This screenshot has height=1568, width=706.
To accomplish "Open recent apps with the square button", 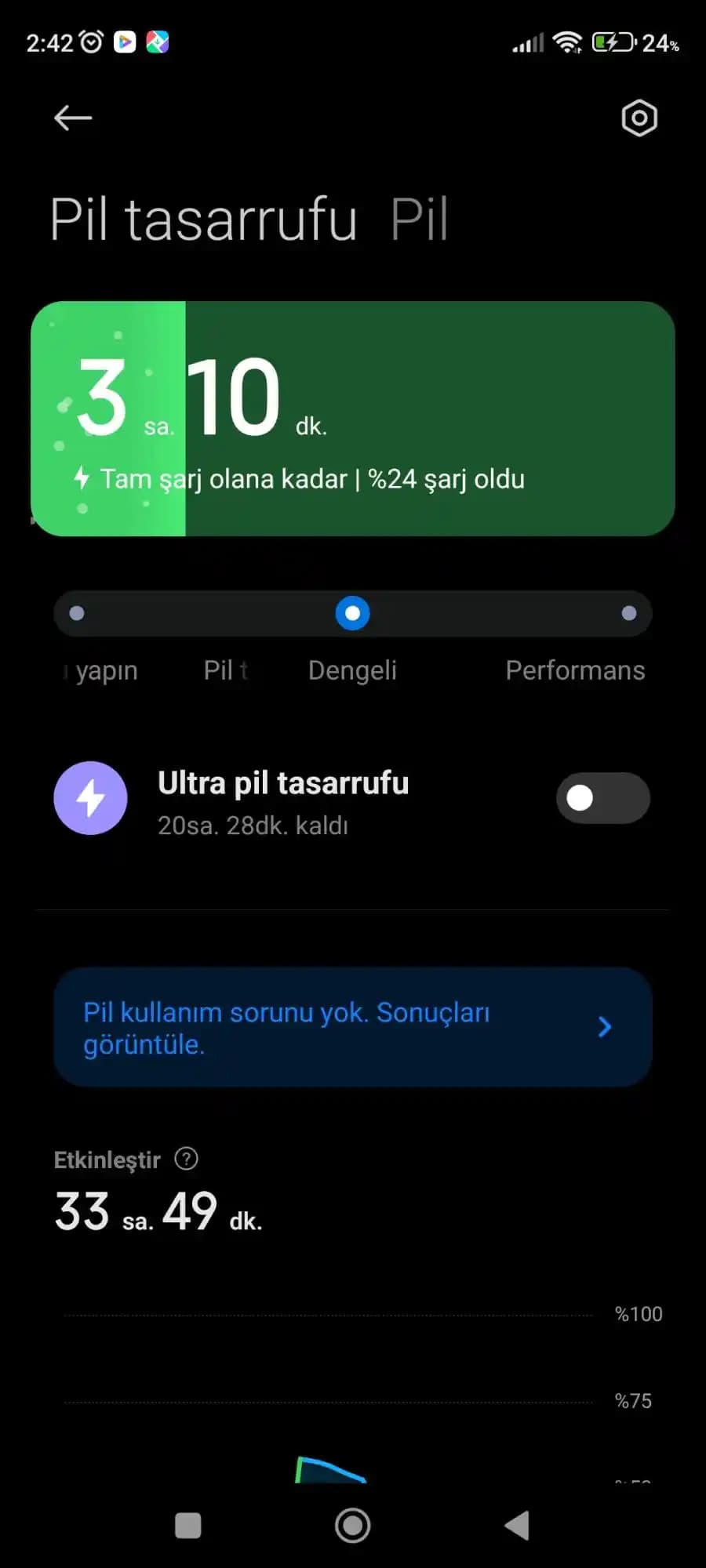I will (x=188, y=1526).
